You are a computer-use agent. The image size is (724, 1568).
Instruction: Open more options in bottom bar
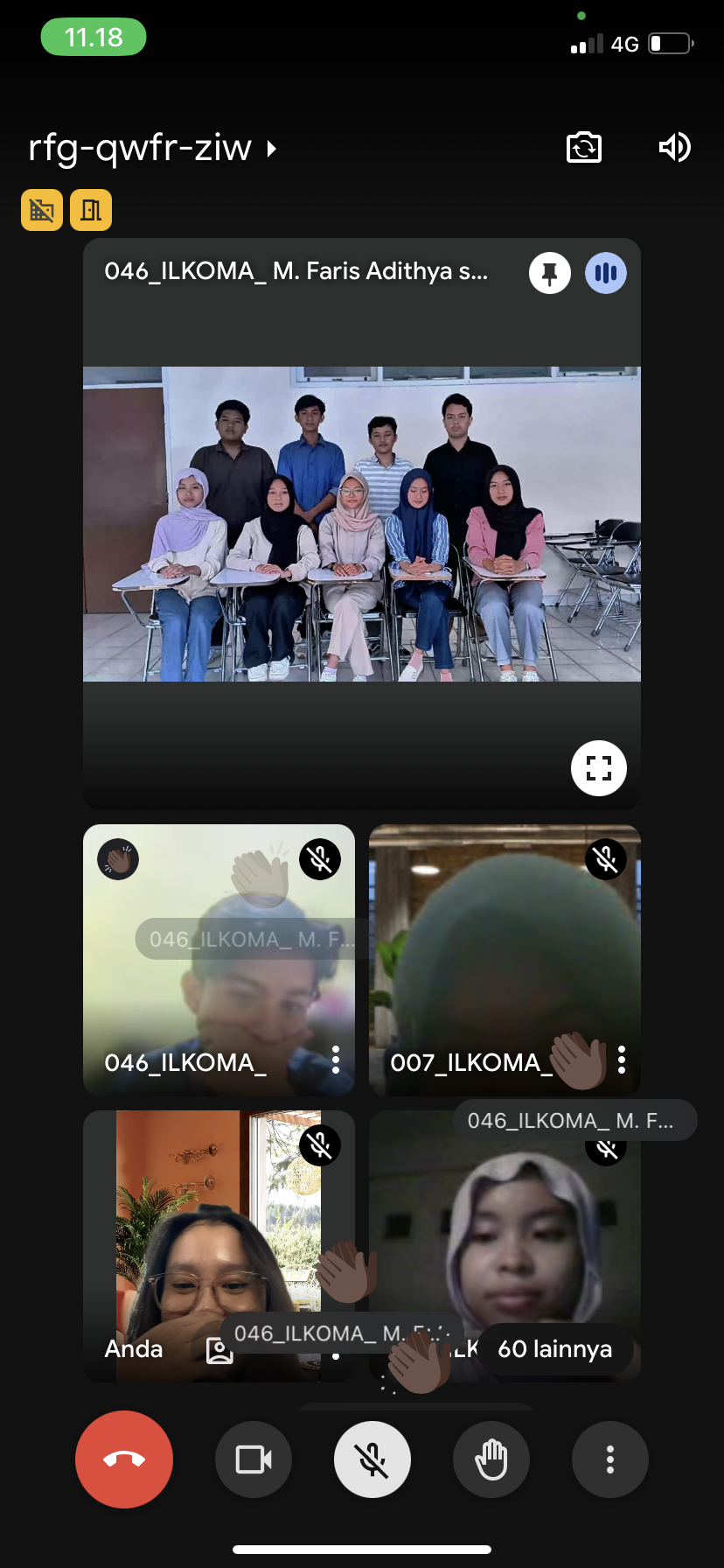point(610,1459)
